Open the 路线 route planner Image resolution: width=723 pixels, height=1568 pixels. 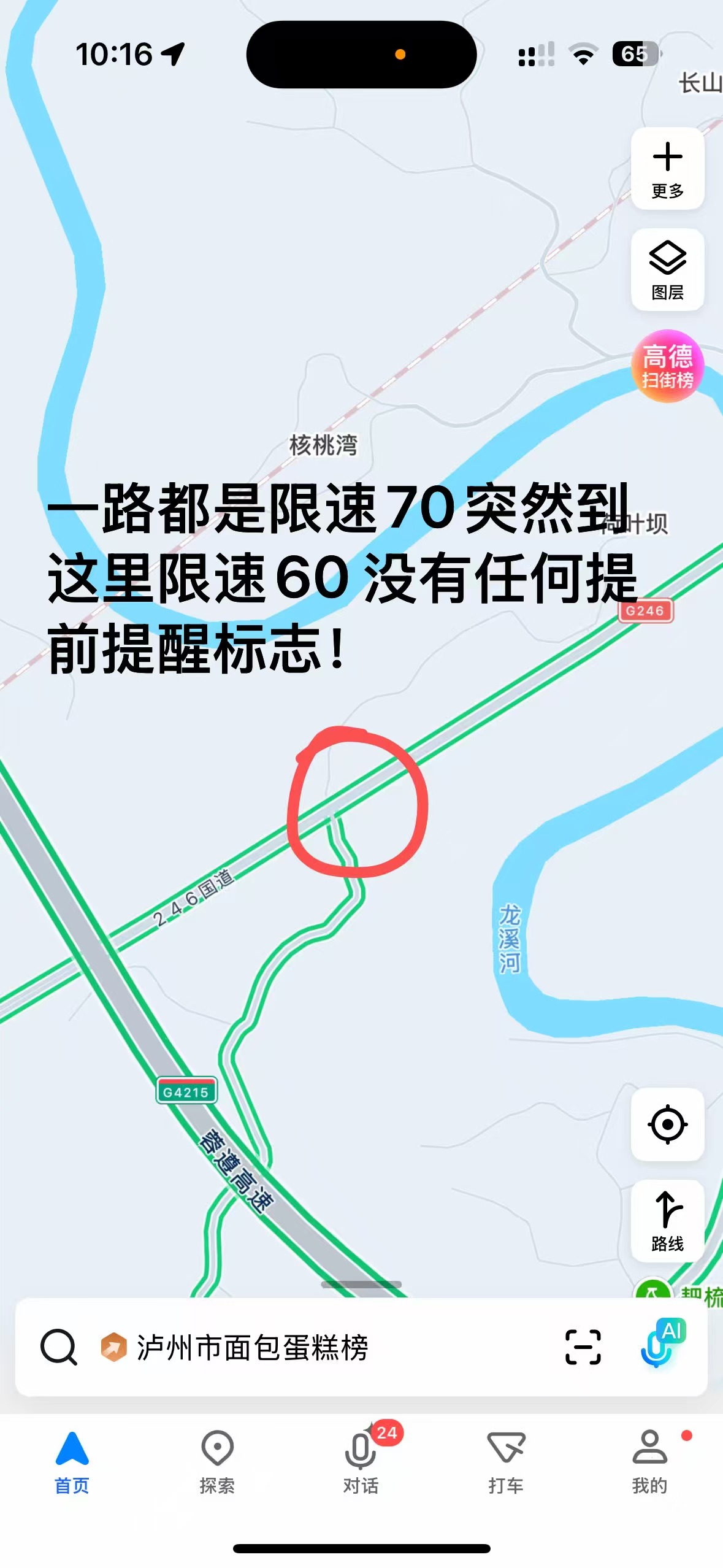pyautogui.click(x=667, y=1221)
